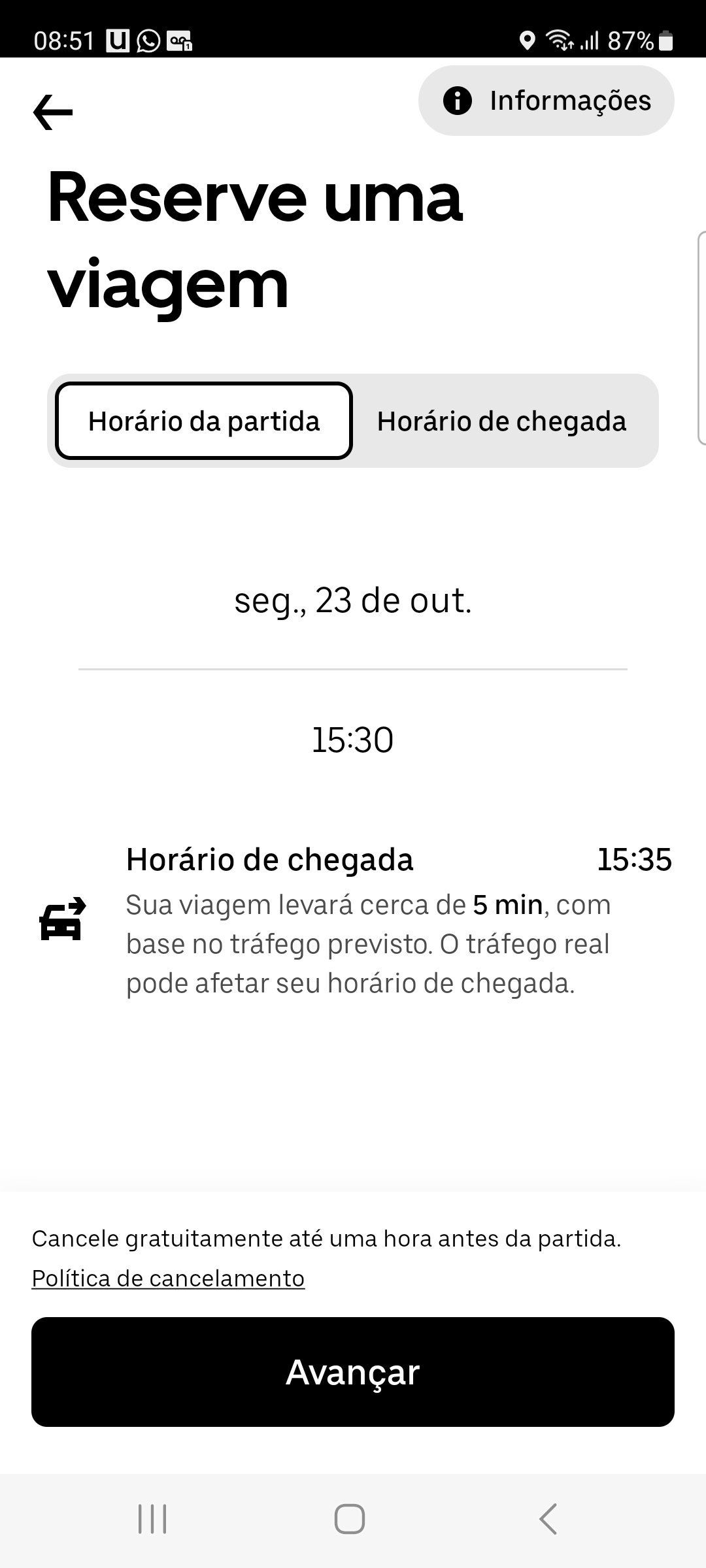Select the Horário da partida tab
This screenshot has height=1568, width=706.
pos(204,421)
